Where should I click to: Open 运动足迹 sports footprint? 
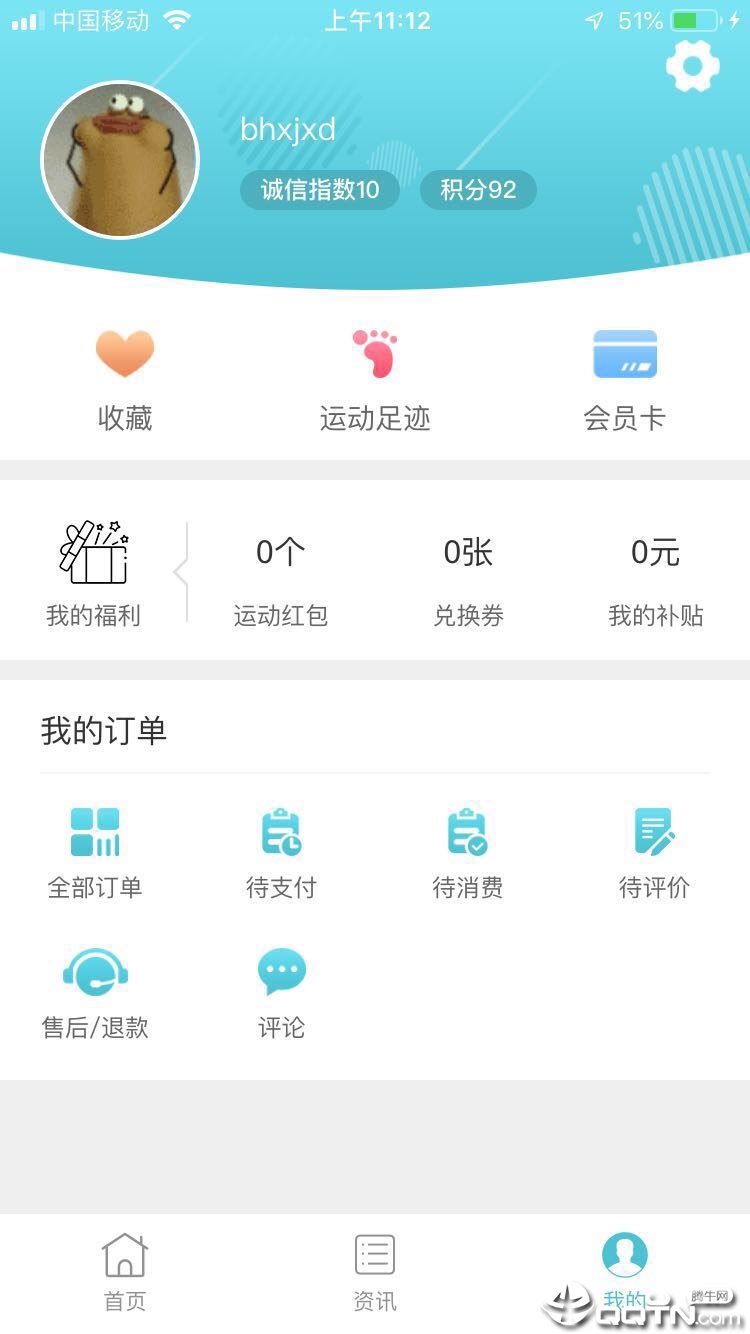point(375,380)
